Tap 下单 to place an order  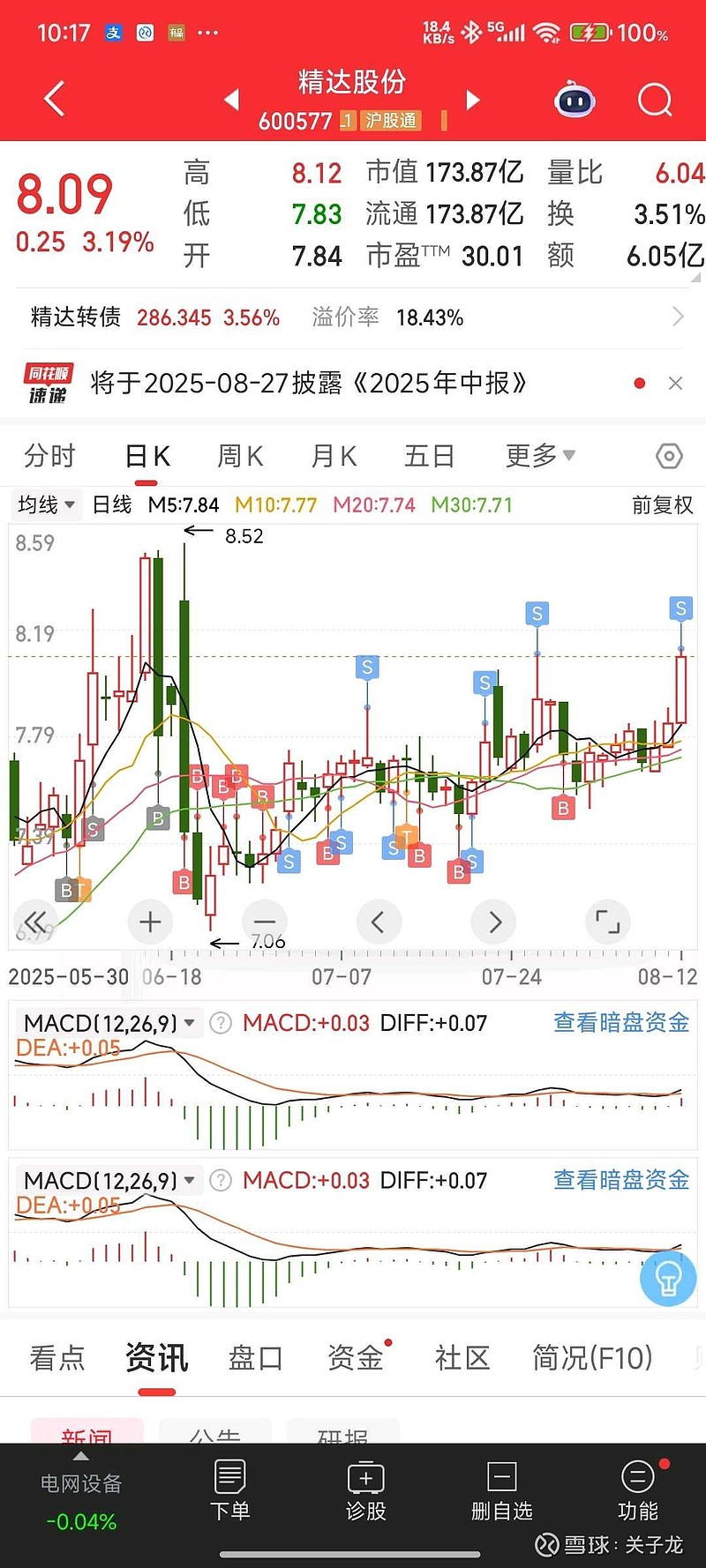(x=230, y=1491)
